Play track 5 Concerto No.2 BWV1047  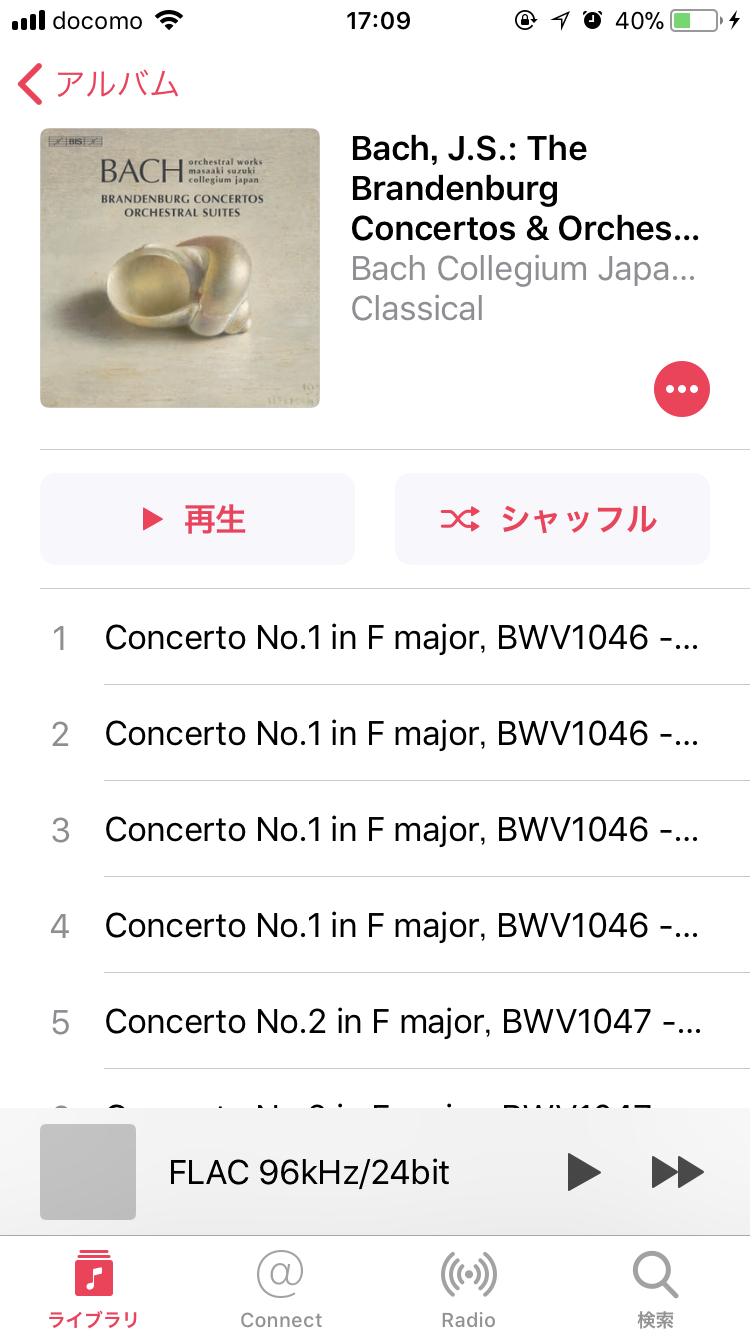(375, 1021)
